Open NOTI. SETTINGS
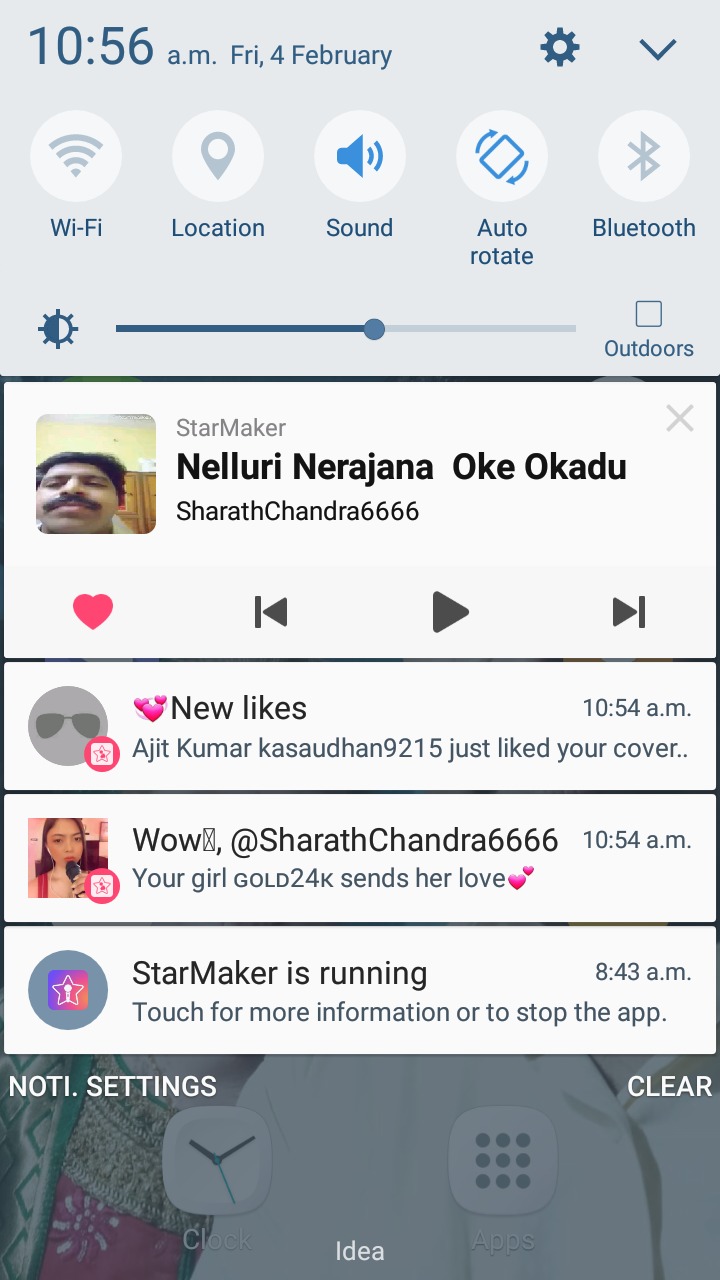 113,1086
